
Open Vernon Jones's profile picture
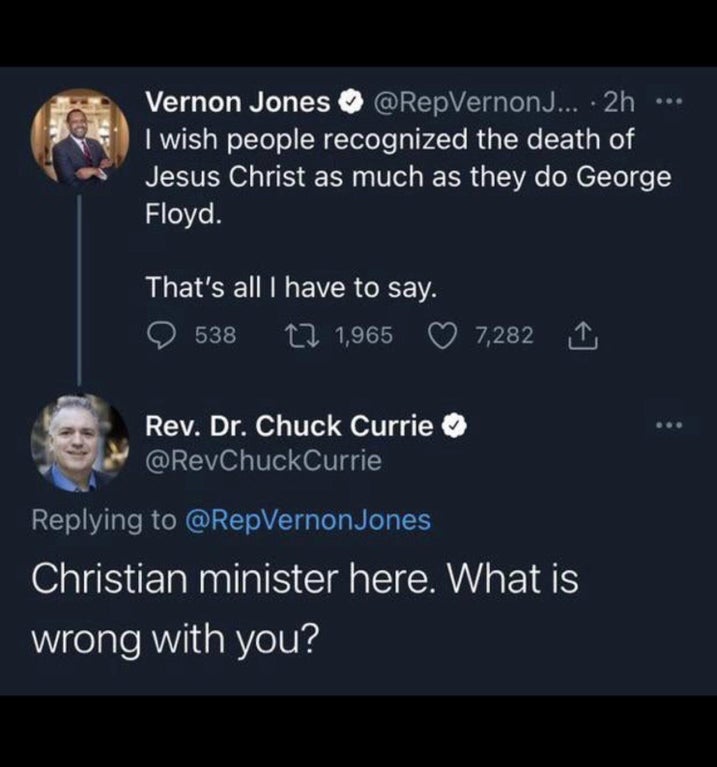click(80, 137)
